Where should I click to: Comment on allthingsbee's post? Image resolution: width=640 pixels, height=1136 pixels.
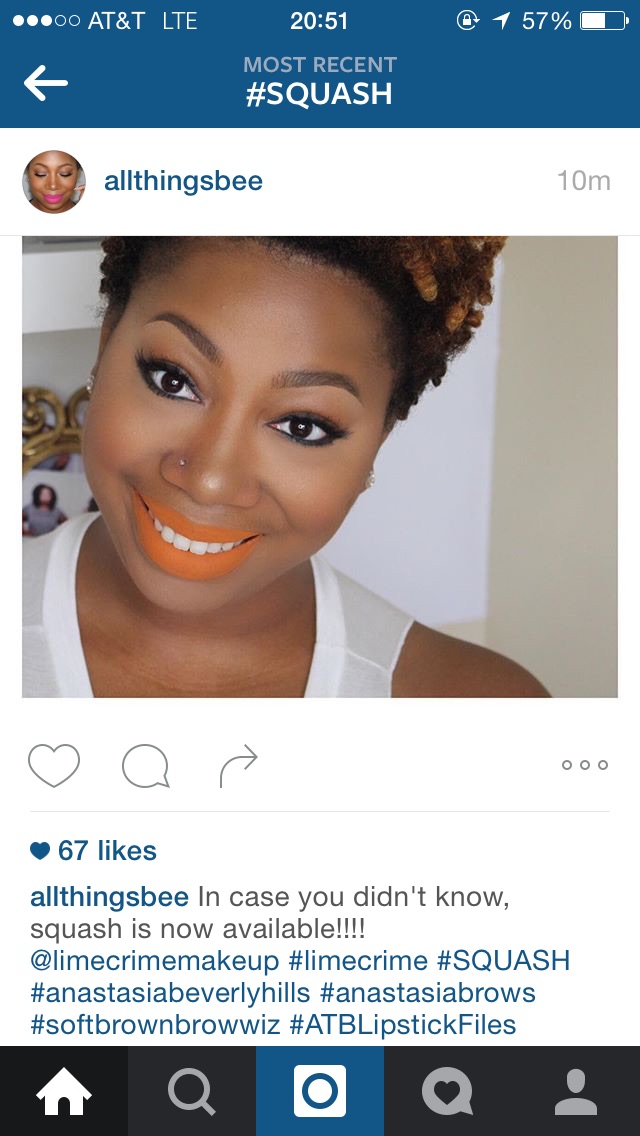tap(145, 767)
